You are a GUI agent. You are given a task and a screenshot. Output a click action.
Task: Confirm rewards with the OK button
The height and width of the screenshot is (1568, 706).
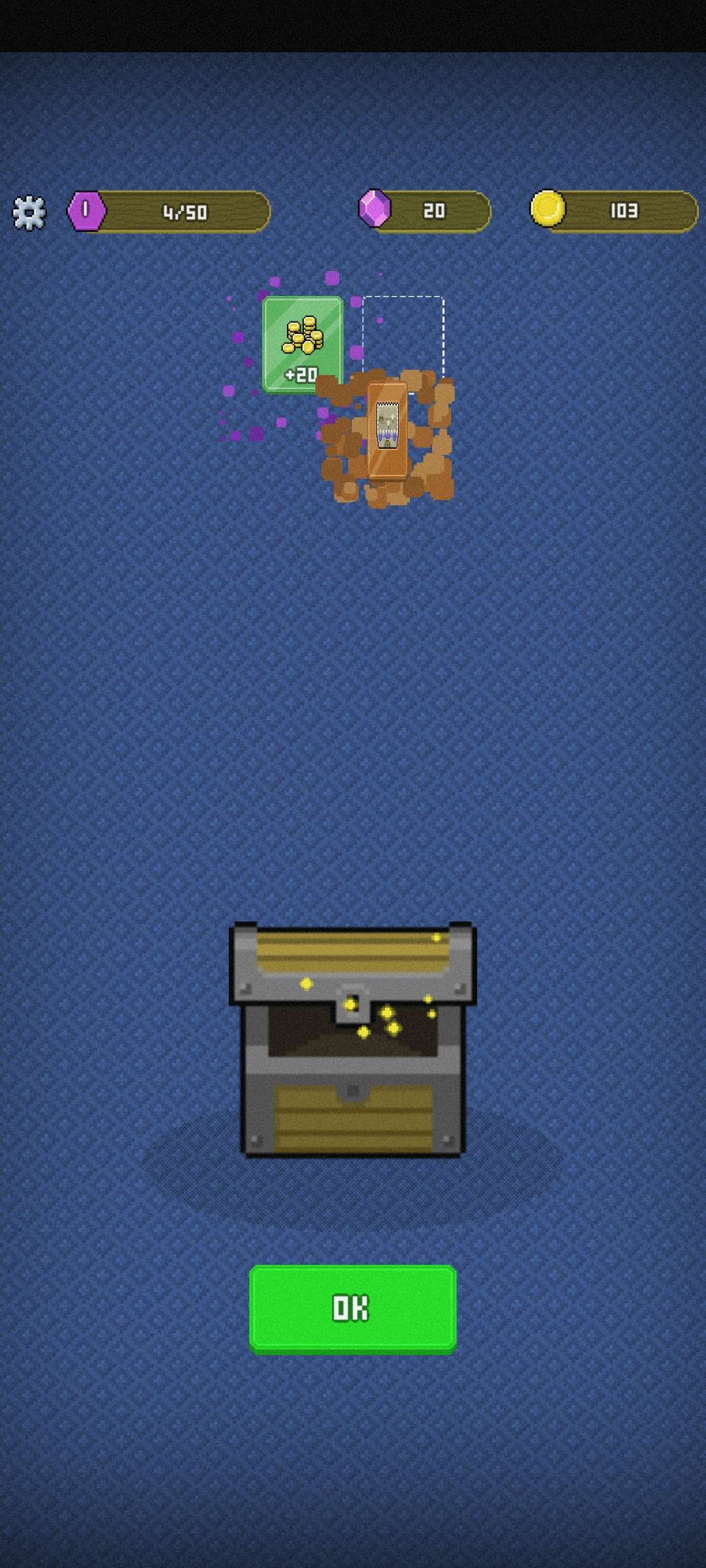pos(352,1308)
